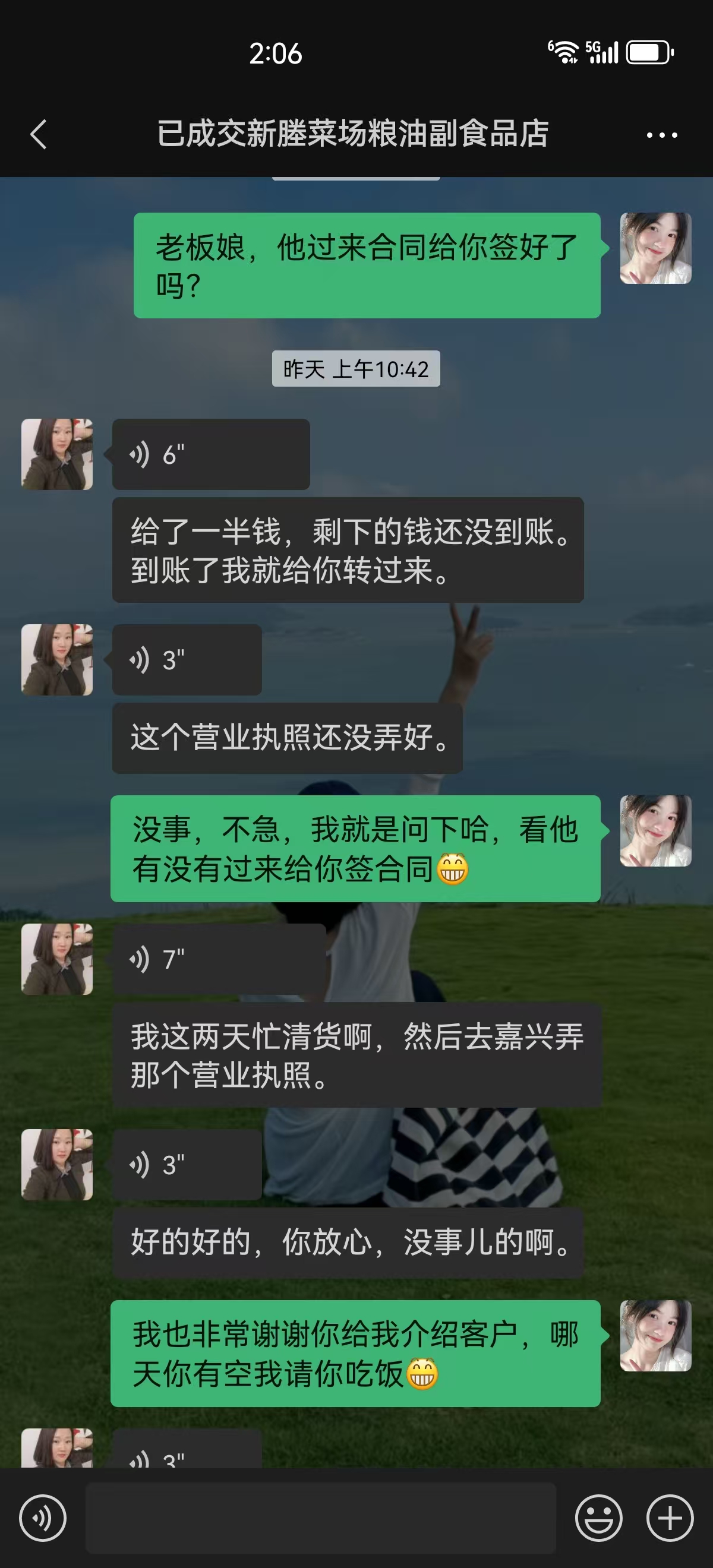This screenshot has height=1568, width=713.
Task: Go back using the left chevron
Action: (39, 135)
